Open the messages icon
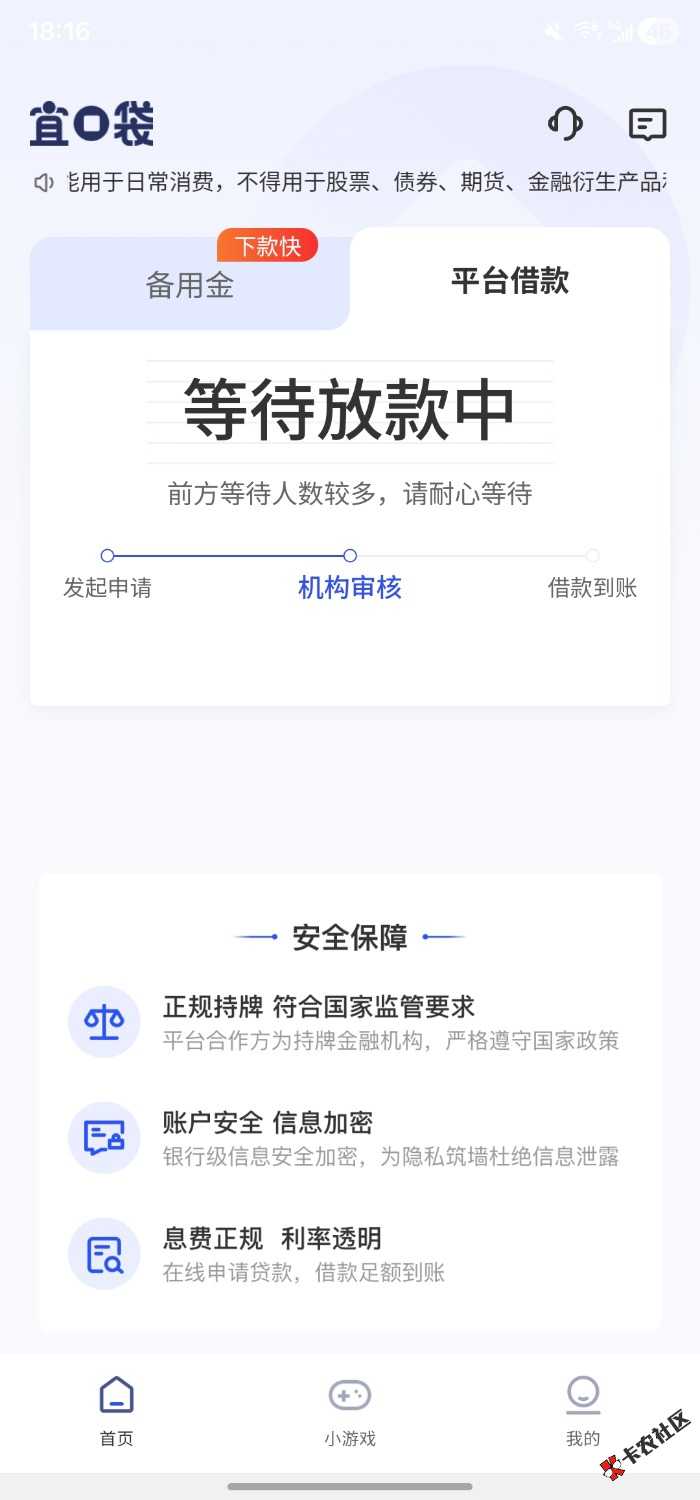The width and height of the screenshot is (700, 1500). point(647,124)
